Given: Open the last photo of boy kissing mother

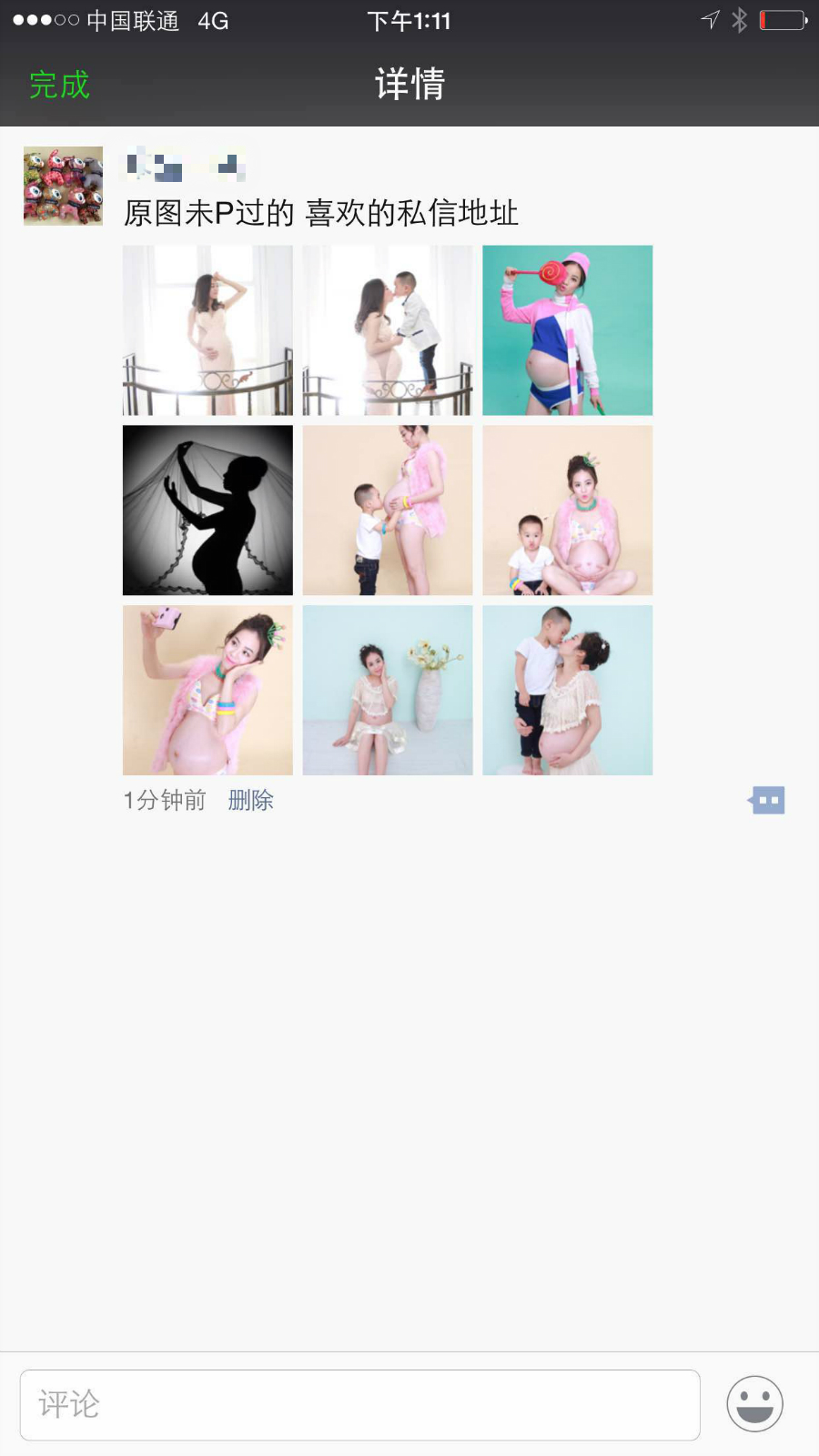Looking at the screenshot, I should (567, 691).
